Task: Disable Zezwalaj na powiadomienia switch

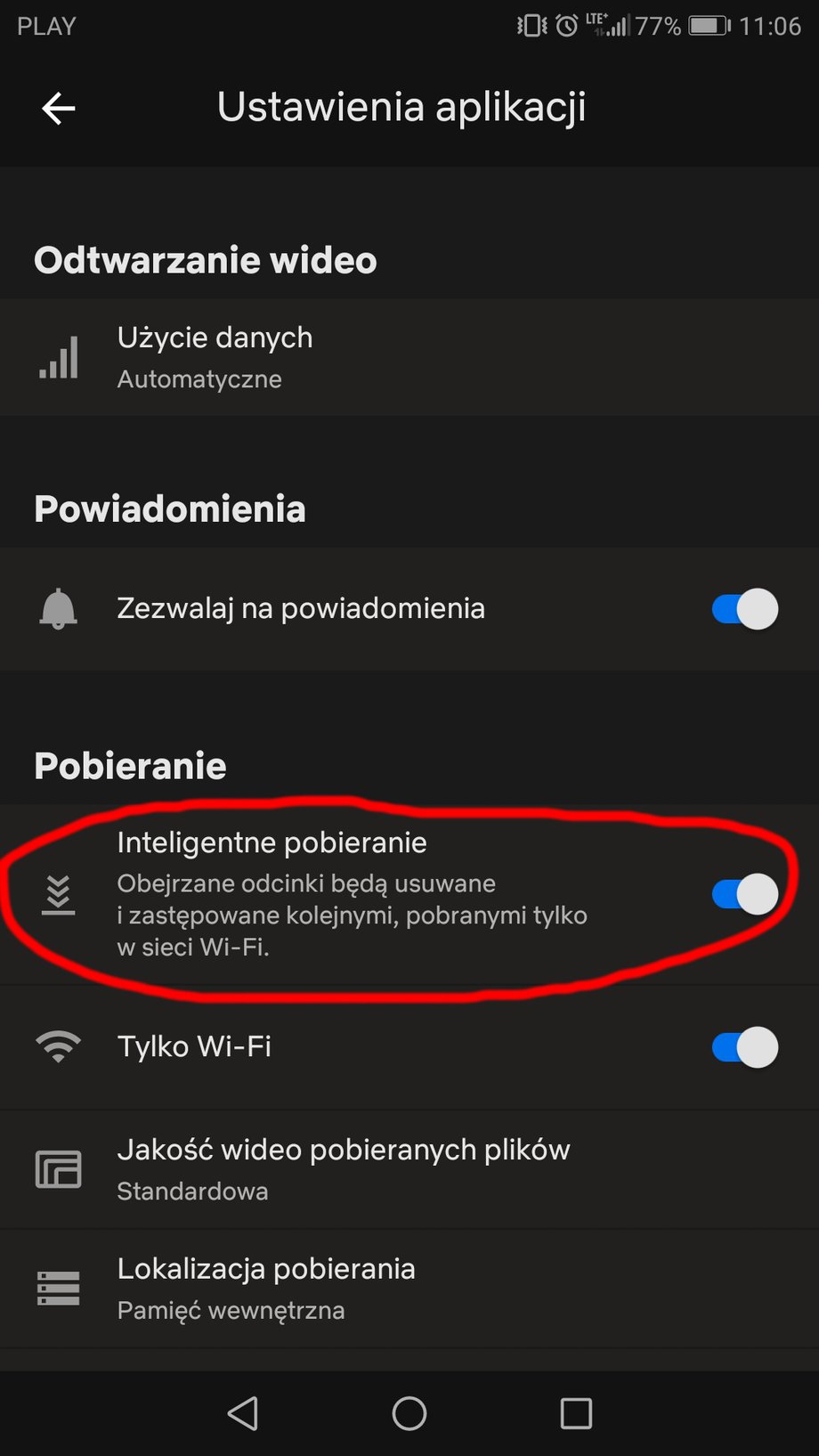Action: tap(744, 610)
